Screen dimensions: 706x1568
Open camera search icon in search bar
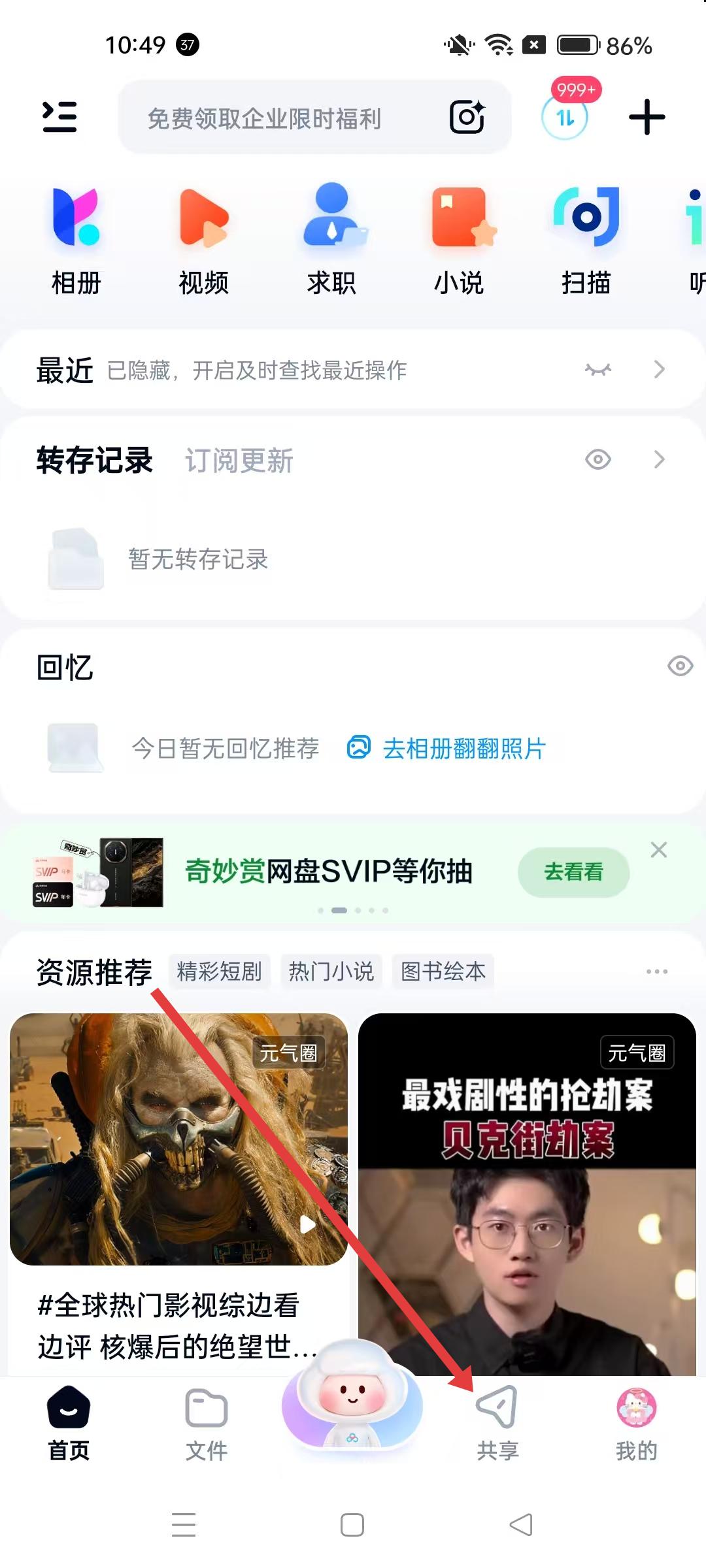(x=467, y=118)
